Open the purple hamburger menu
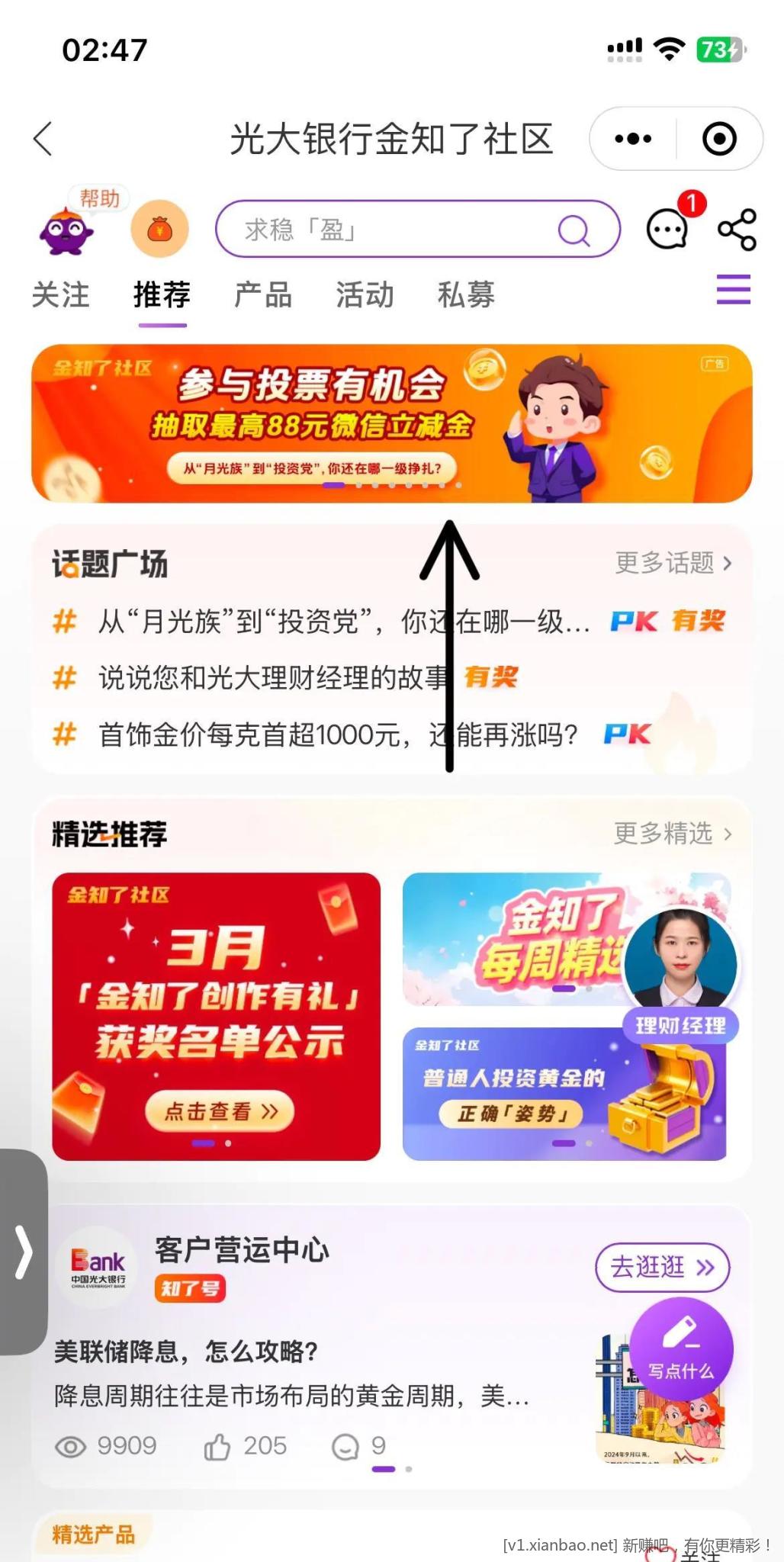 tap(733, 291)
